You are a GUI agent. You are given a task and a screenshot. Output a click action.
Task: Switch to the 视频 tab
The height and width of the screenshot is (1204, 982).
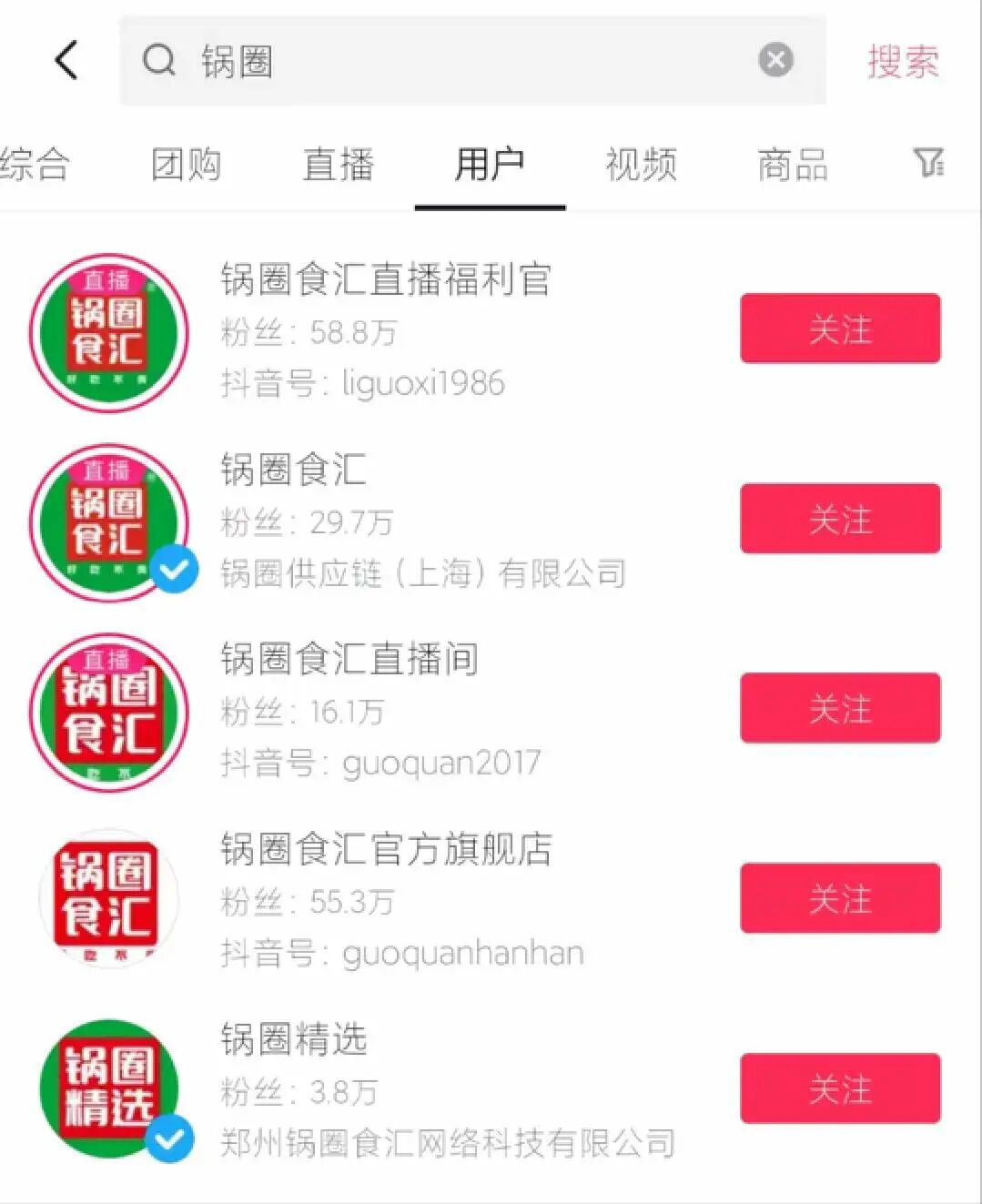pos(641,165)
